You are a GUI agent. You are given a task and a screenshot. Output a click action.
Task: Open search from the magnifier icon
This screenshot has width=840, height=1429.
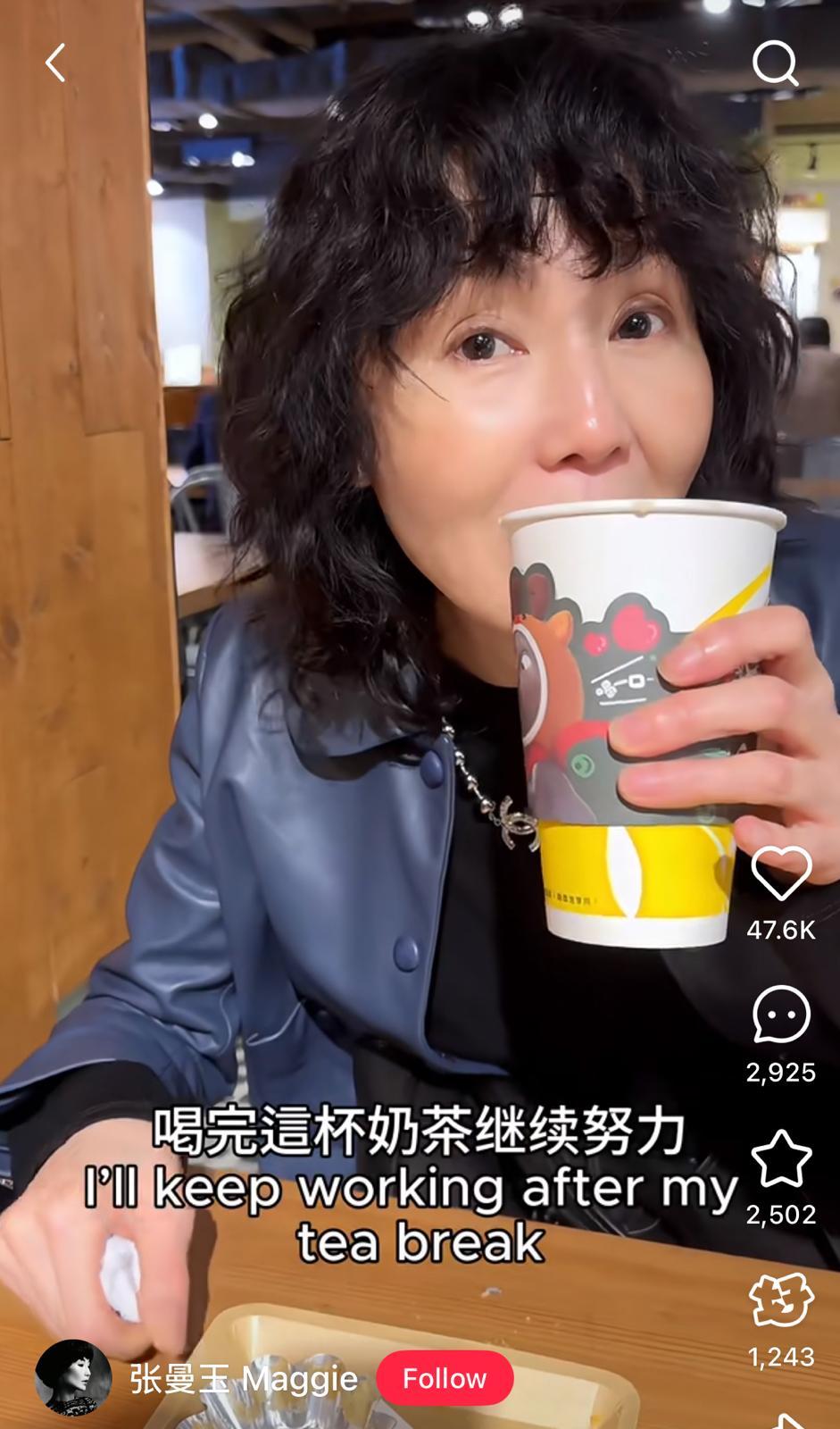point(775,63)
